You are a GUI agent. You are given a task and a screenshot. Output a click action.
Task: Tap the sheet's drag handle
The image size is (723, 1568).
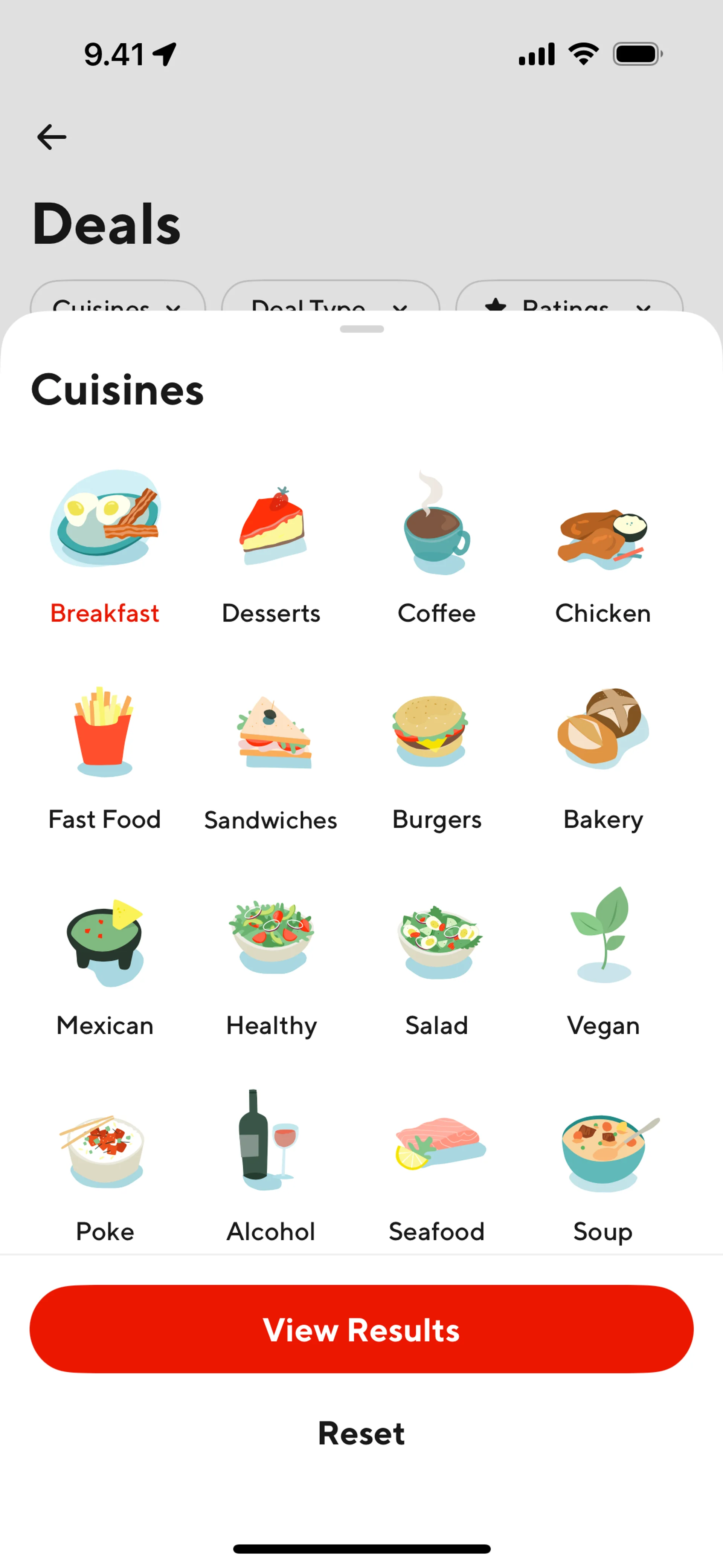(x=362, y=329)
